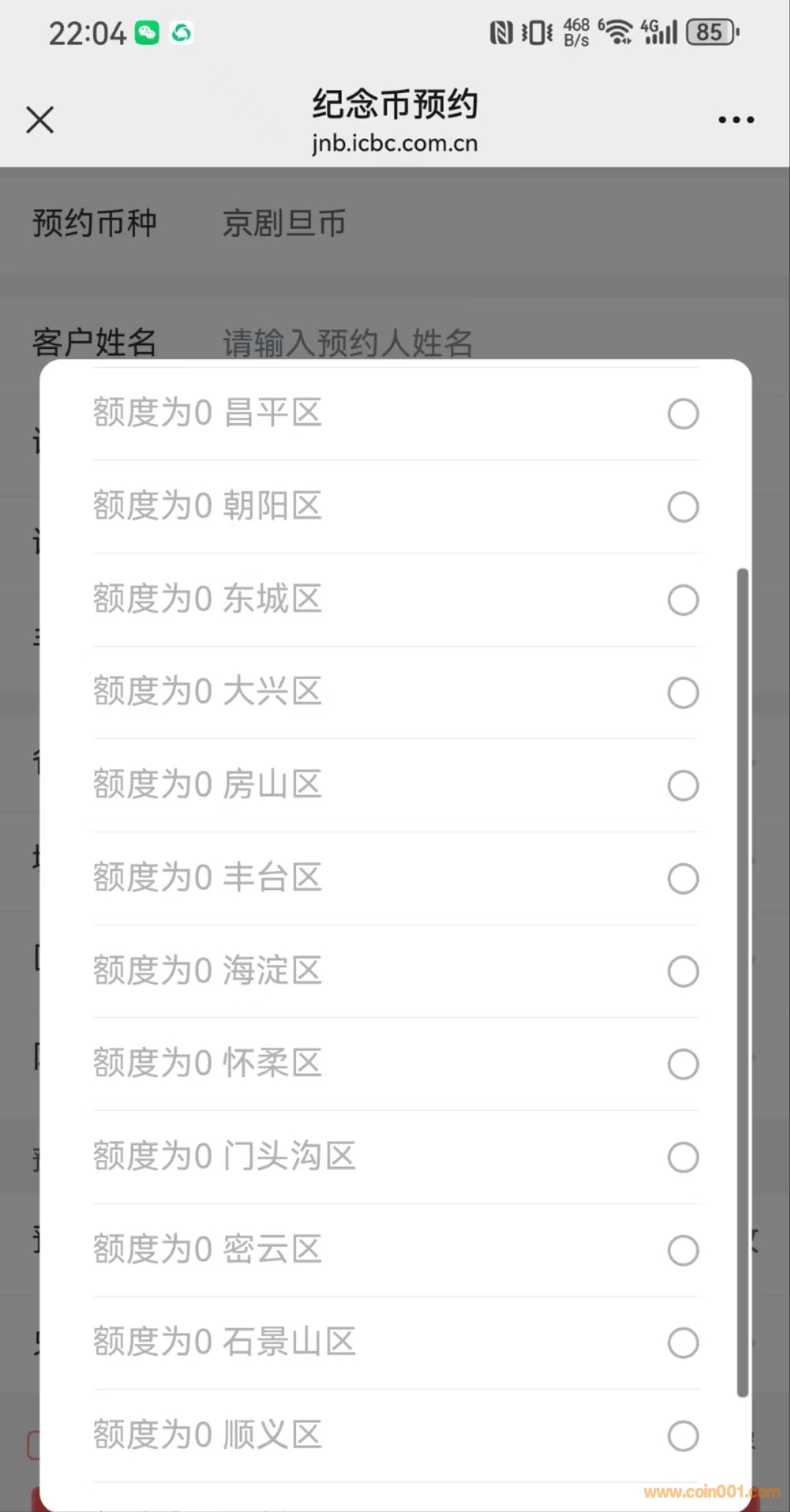
Task: Close the 纪念币预约 web page
Action: click(40, 120)
